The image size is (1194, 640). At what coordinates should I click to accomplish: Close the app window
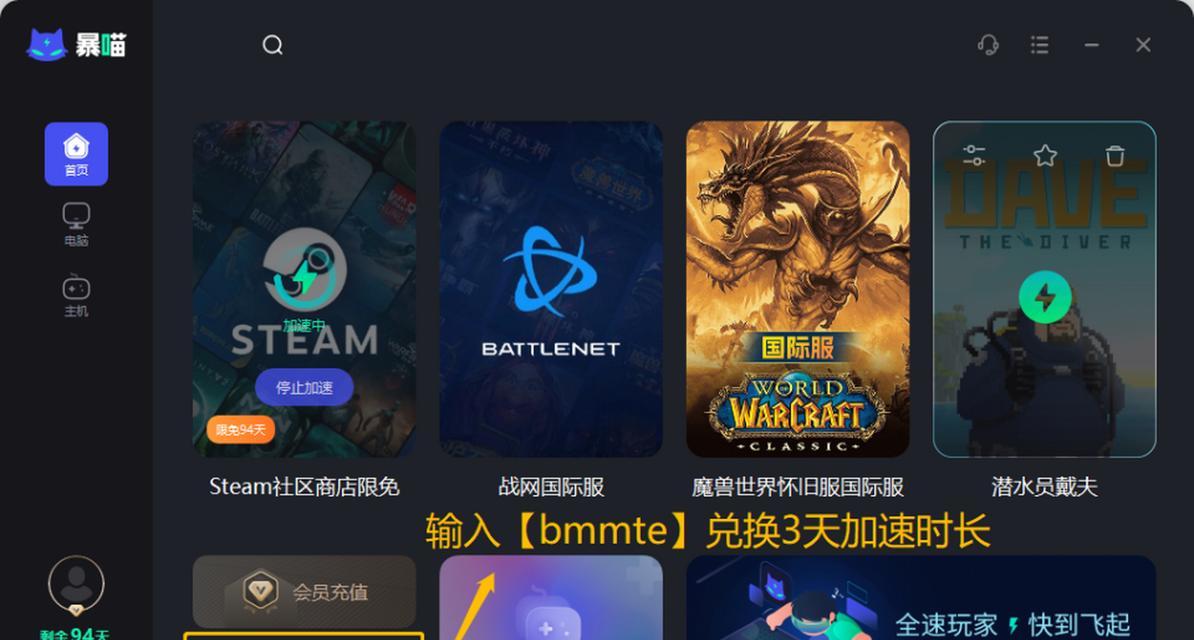(x=1143, y=45)
